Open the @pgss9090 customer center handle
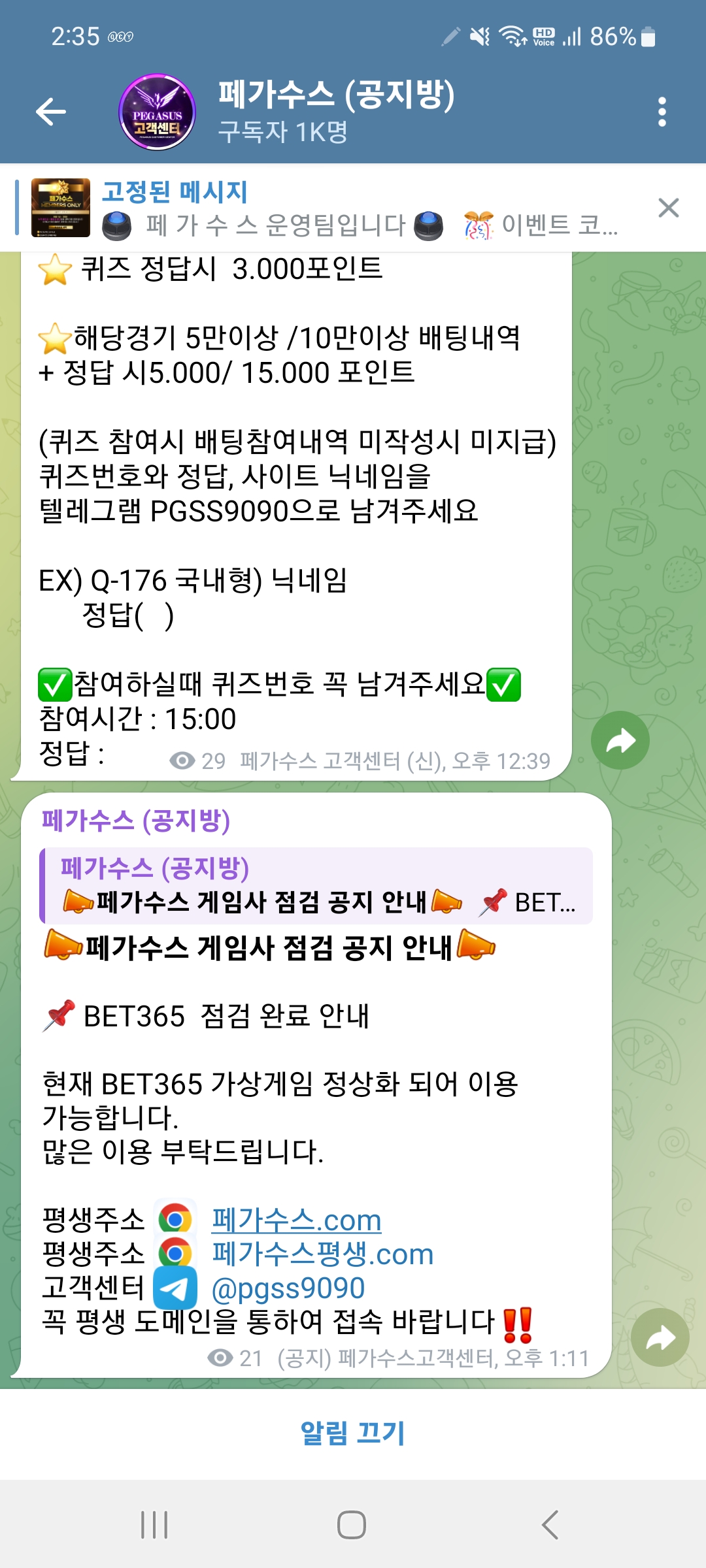 click(x=288, y=1288)
